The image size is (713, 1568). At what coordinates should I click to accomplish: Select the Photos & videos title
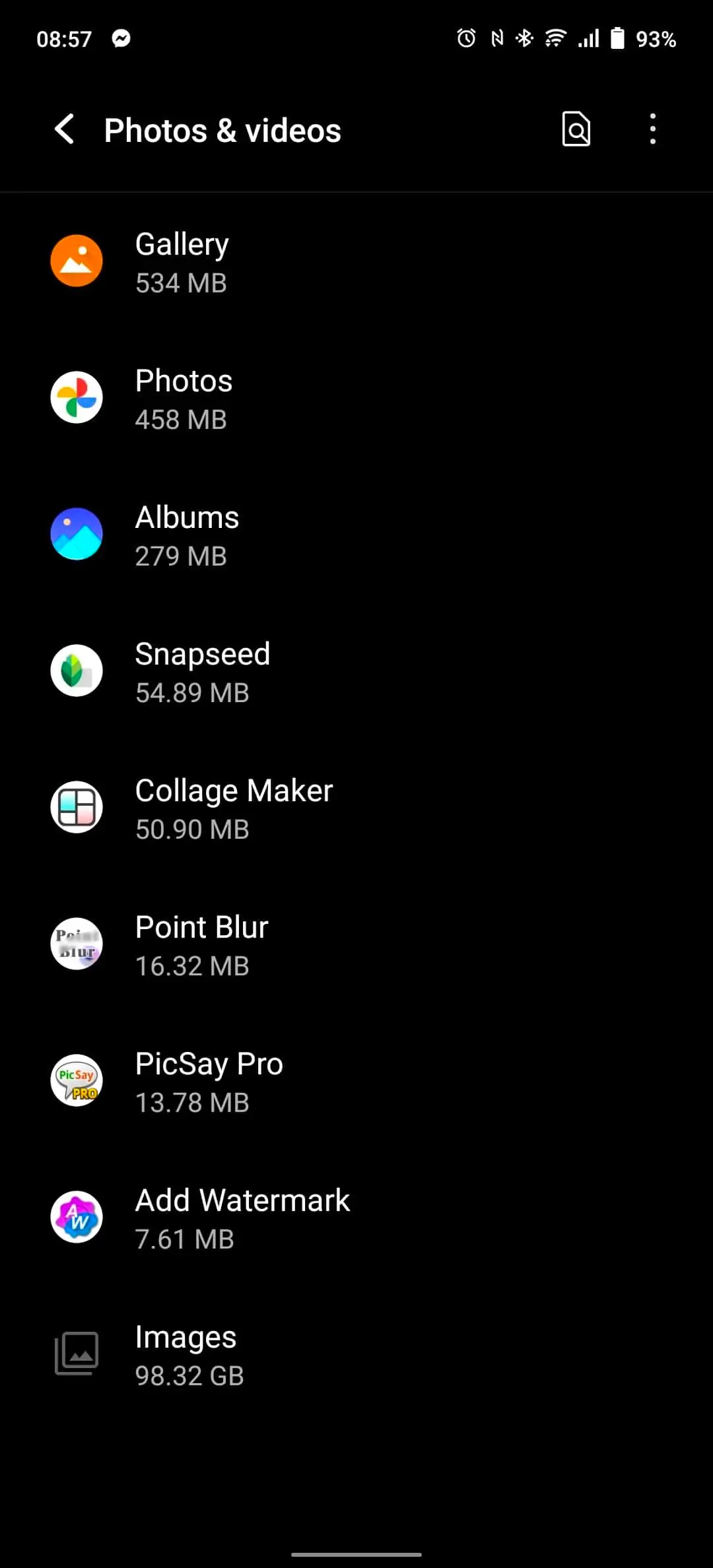(x=222, y=129)
